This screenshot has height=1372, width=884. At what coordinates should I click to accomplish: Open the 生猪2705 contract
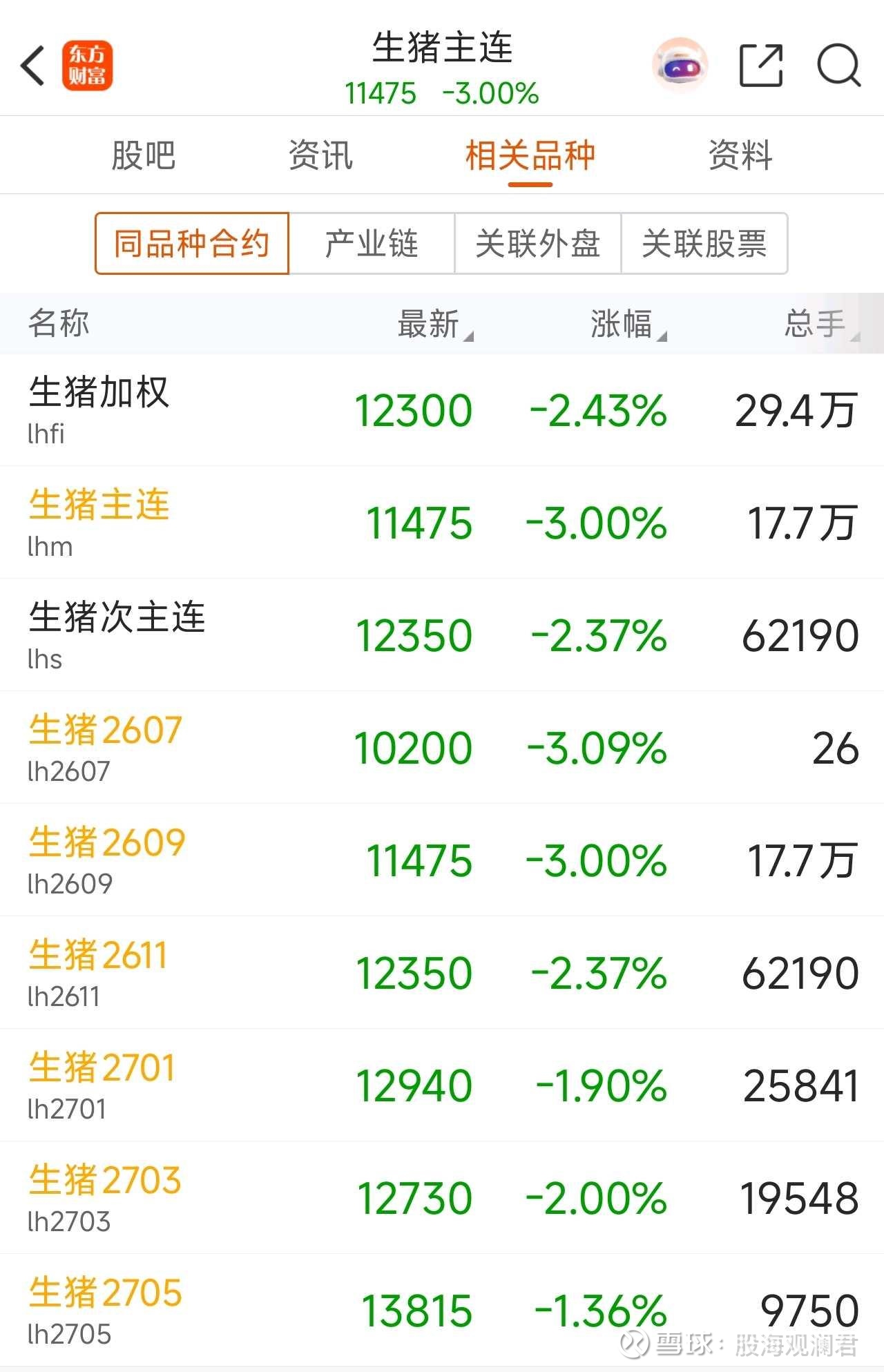point(442,1311)
